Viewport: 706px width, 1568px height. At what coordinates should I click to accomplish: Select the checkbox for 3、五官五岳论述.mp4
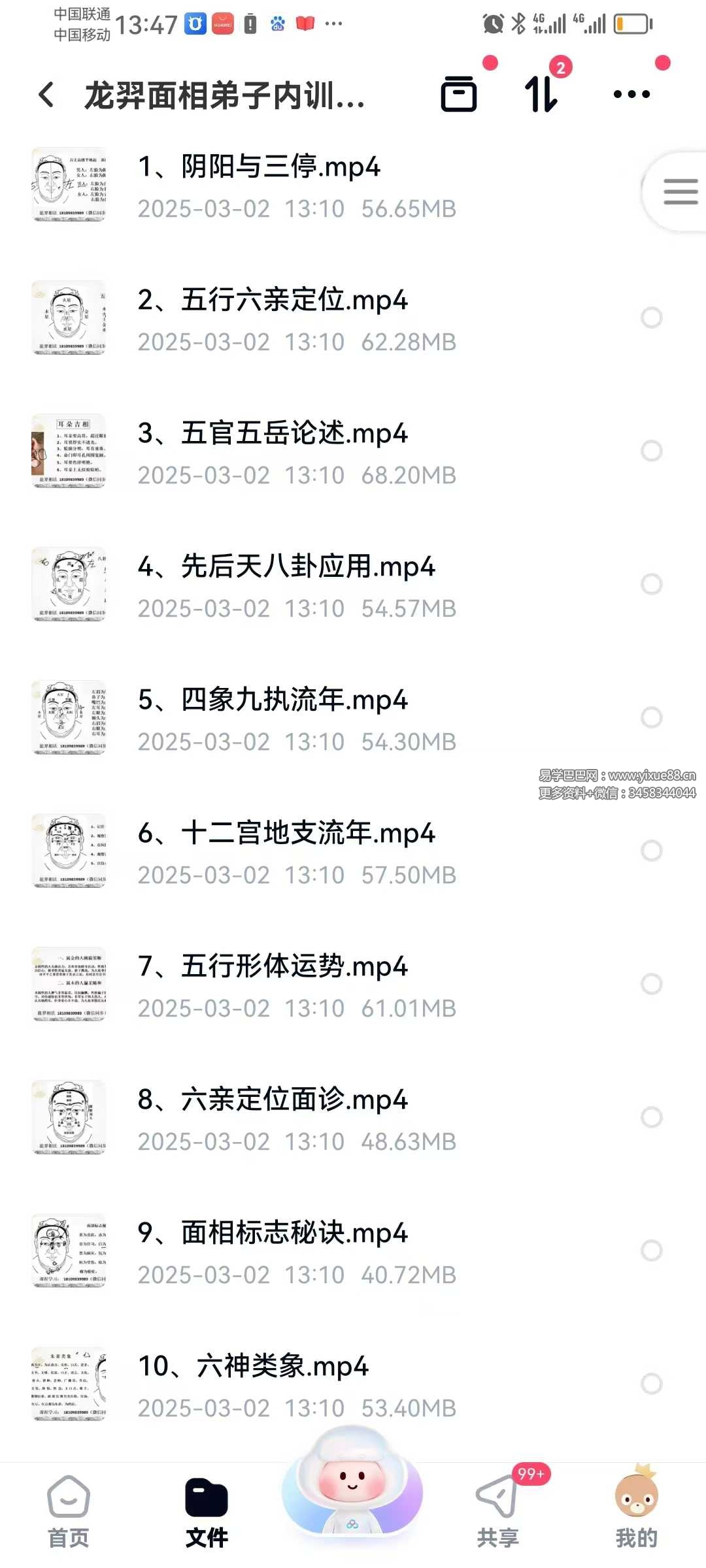coord(651,451)
